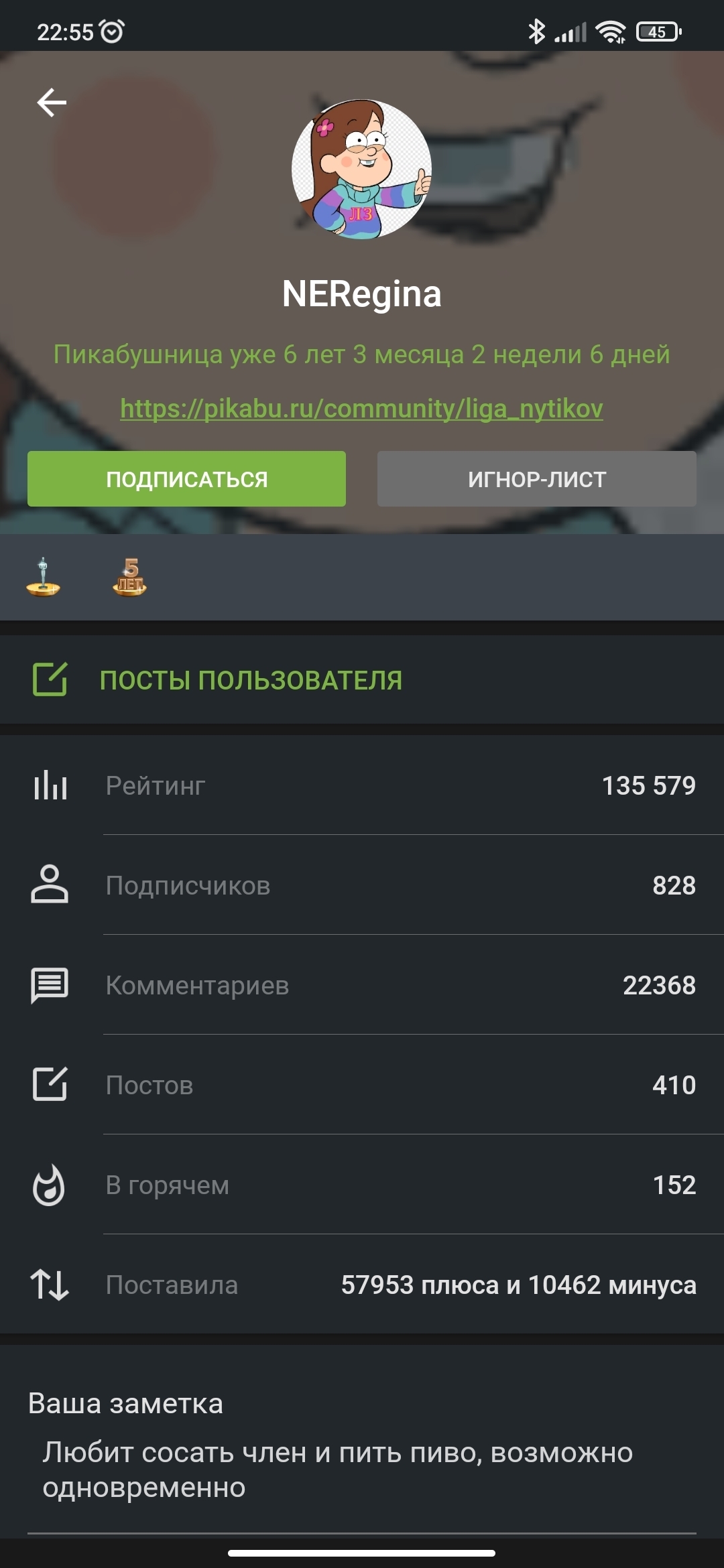The width and height of the screenshot is (724, 1568).
Task: Subscribe via the ПОДПИСАТЬСЯ button
Action: (186, 479)
